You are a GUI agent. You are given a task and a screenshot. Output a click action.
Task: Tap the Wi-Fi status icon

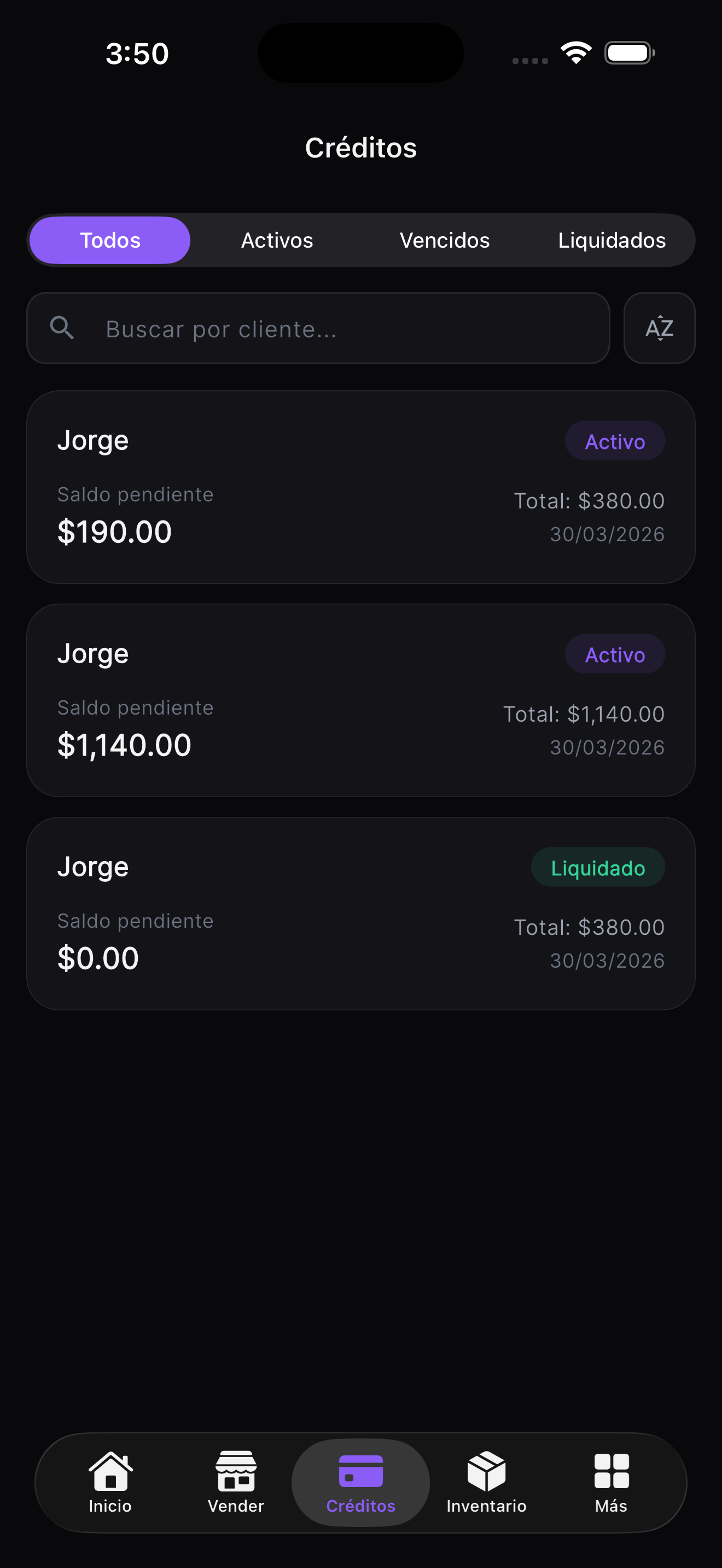pos(576,53)
